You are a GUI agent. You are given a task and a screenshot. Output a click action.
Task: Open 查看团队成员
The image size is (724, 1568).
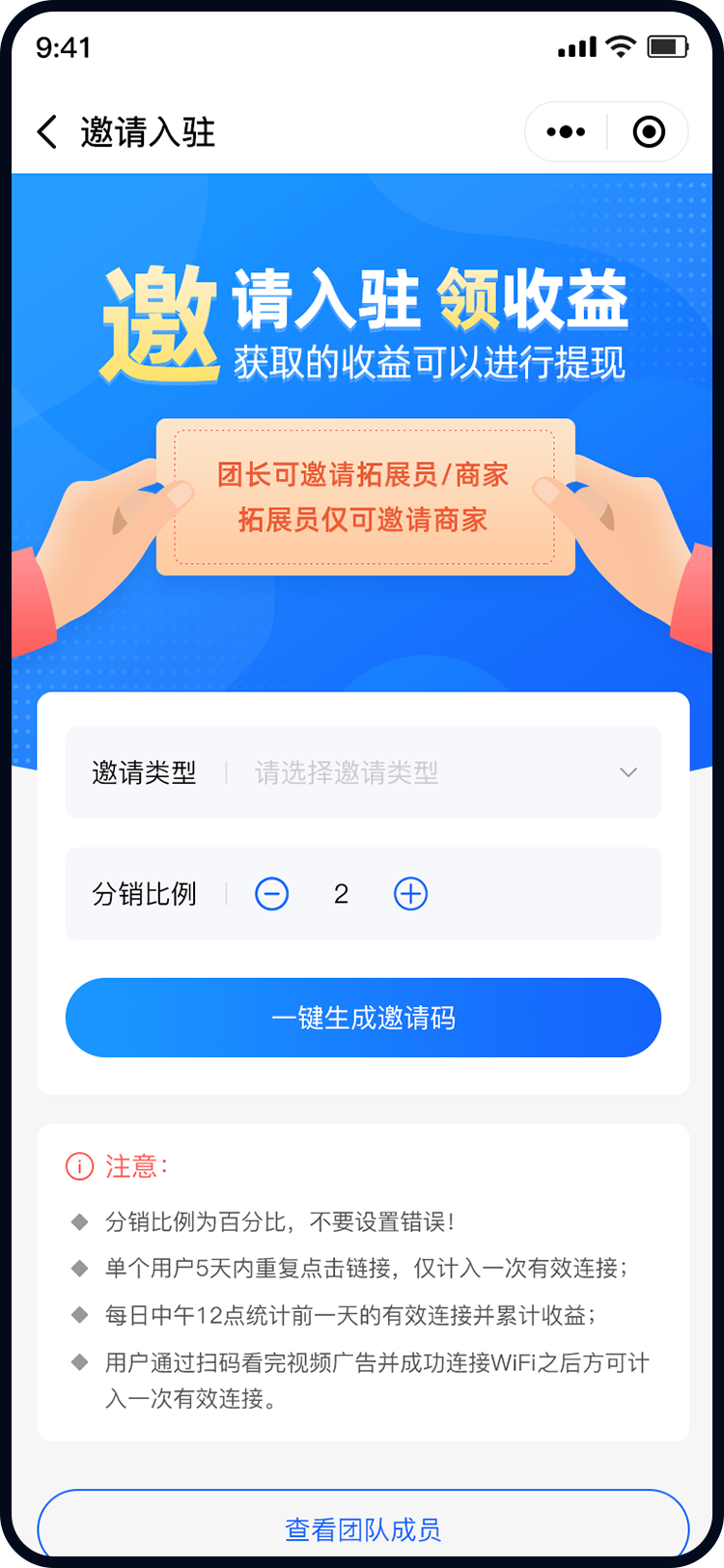click(x=363, y=1527)
